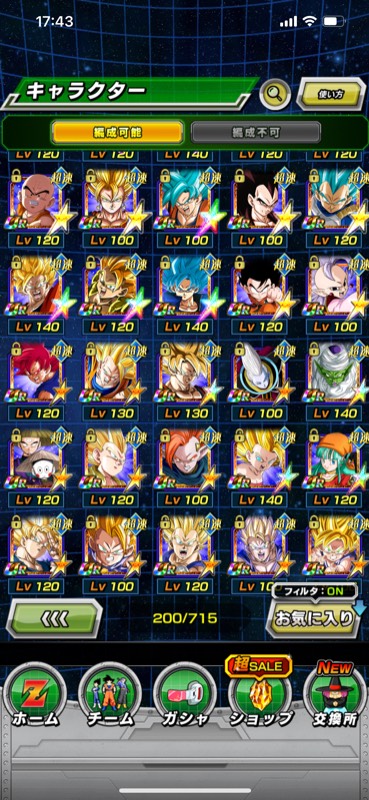This screenshot has width=369, height=800.
Task: Go back with the green arrow button
Action: coord(54,618)
